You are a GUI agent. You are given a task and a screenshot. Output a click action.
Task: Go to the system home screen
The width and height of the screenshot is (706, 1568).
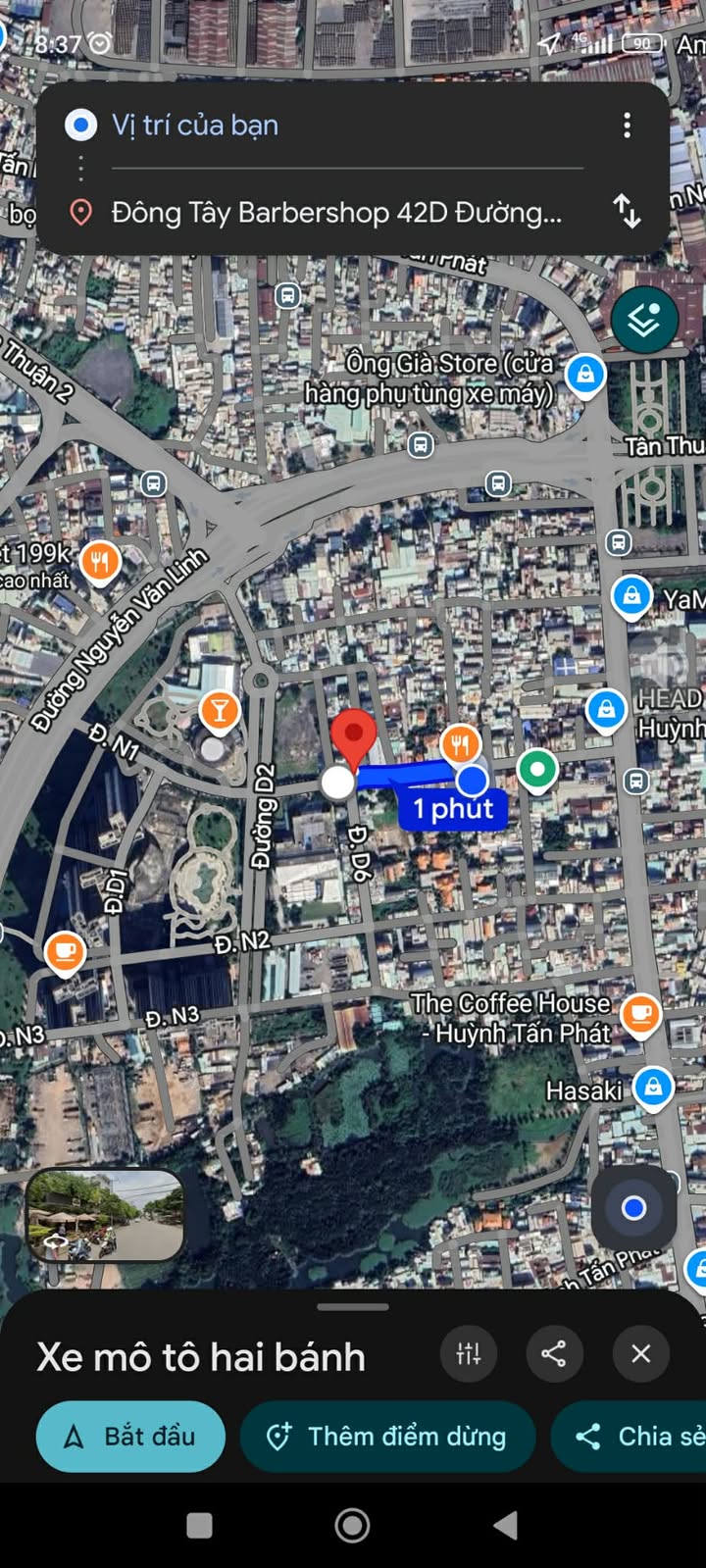coord(353,1525)
